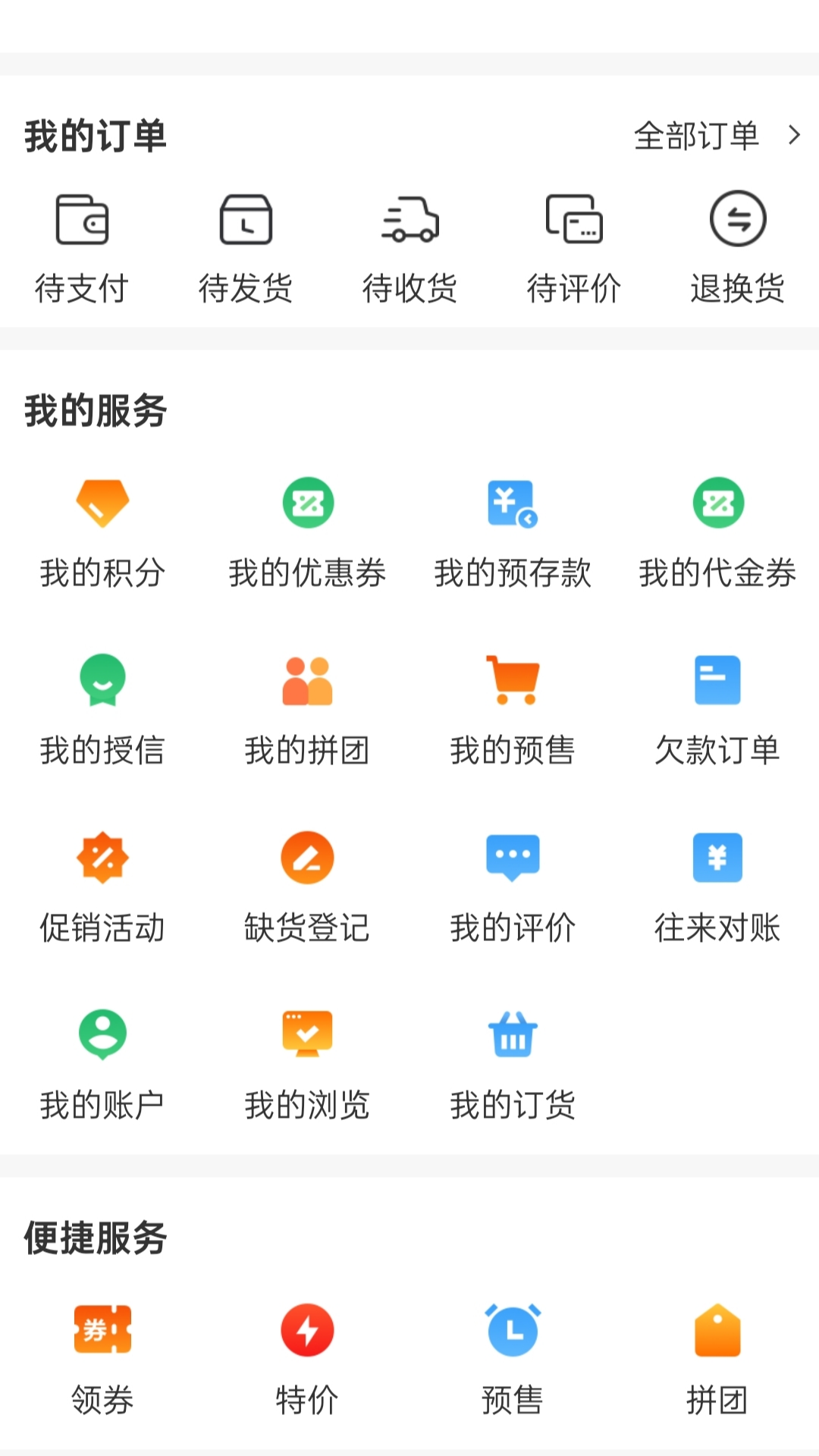
Task: Tap 领券 to claim coupons
Action: pos(102,1359)
